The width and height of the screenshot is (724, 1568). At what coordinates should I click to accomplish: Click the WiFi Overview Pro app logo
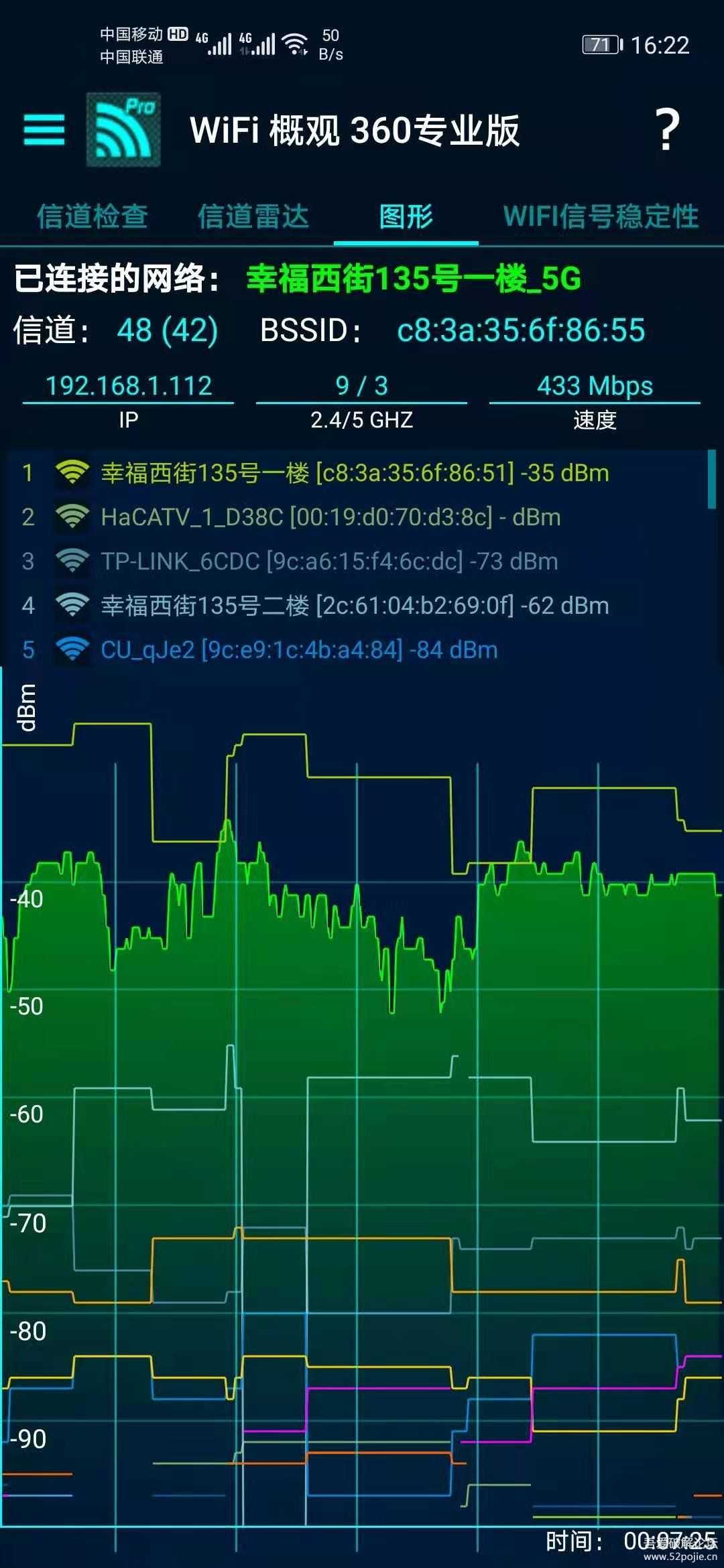coord(123,129)
